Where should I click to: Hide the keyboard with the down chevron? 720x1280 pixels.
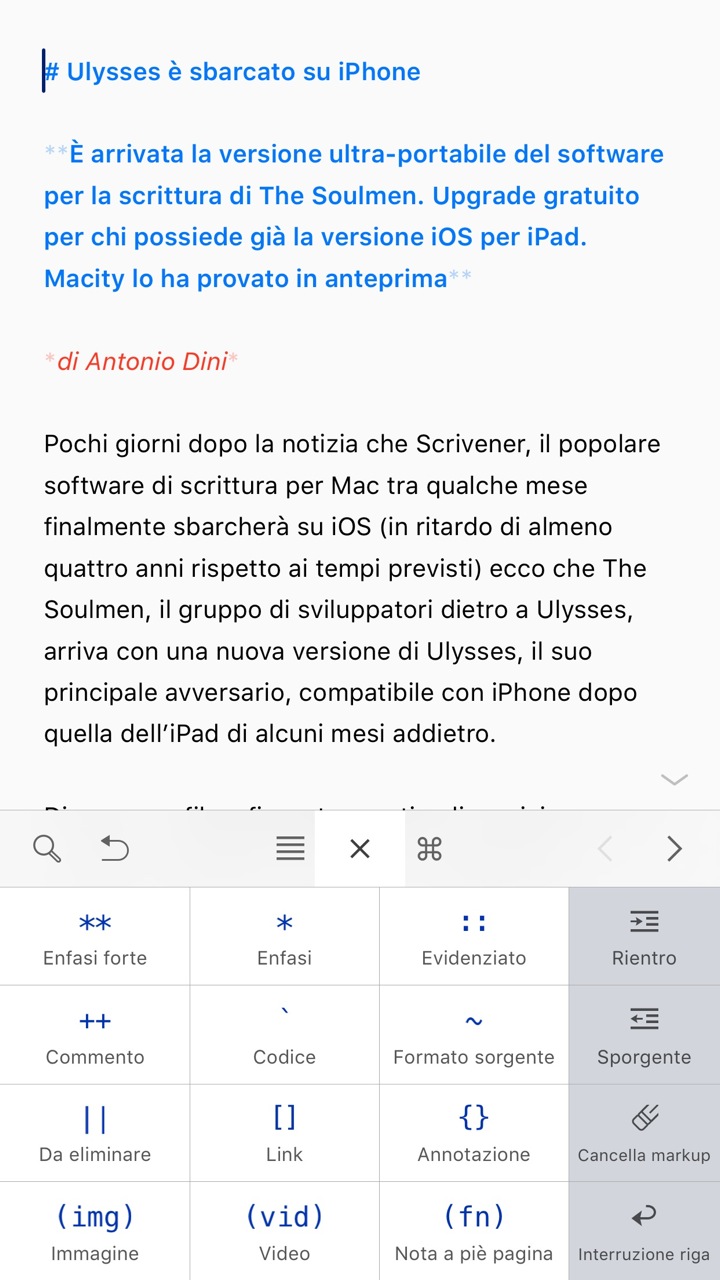pyautogui.click(x=674, y=780)
